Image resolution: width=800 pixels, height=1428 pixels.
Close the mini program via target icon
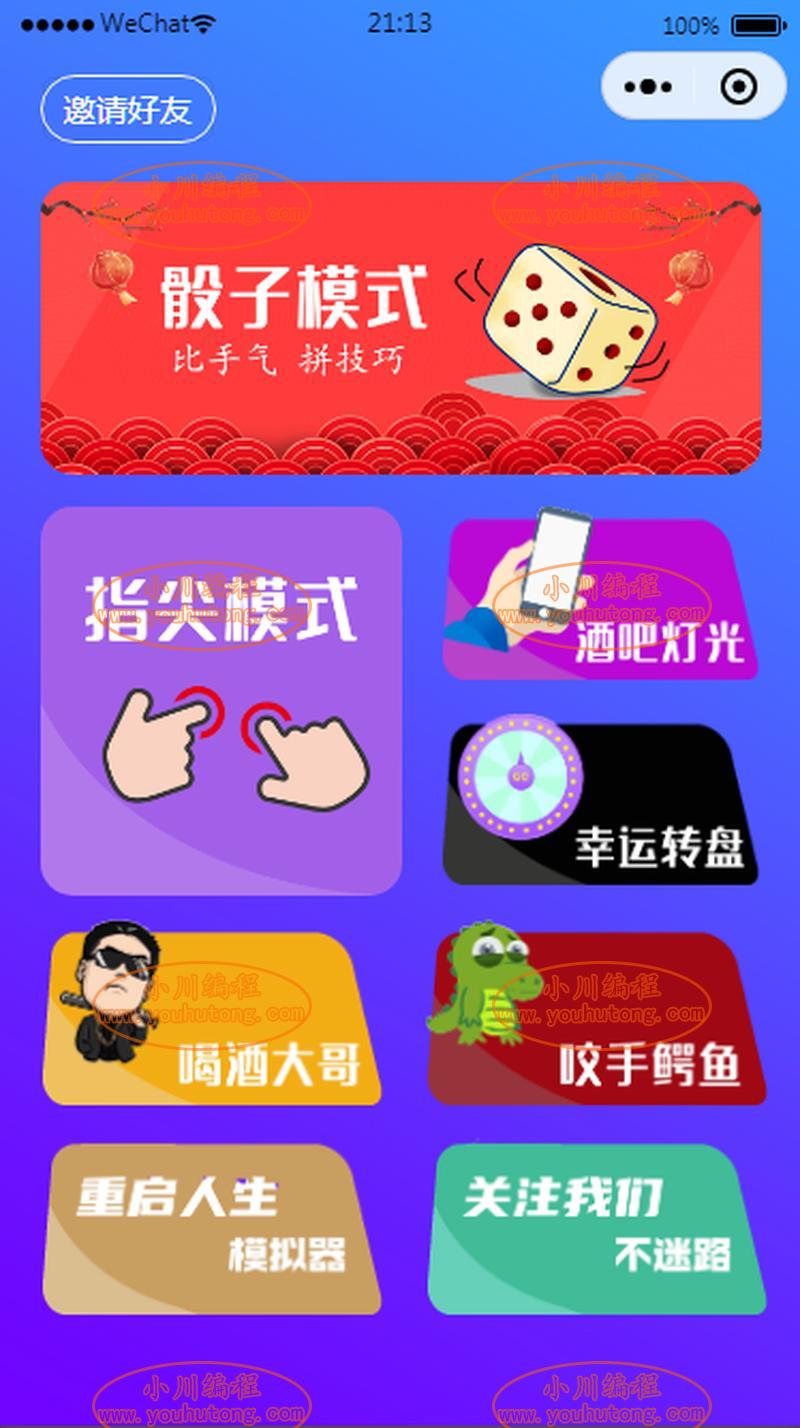pyautogui.click(x=739, y=87)
